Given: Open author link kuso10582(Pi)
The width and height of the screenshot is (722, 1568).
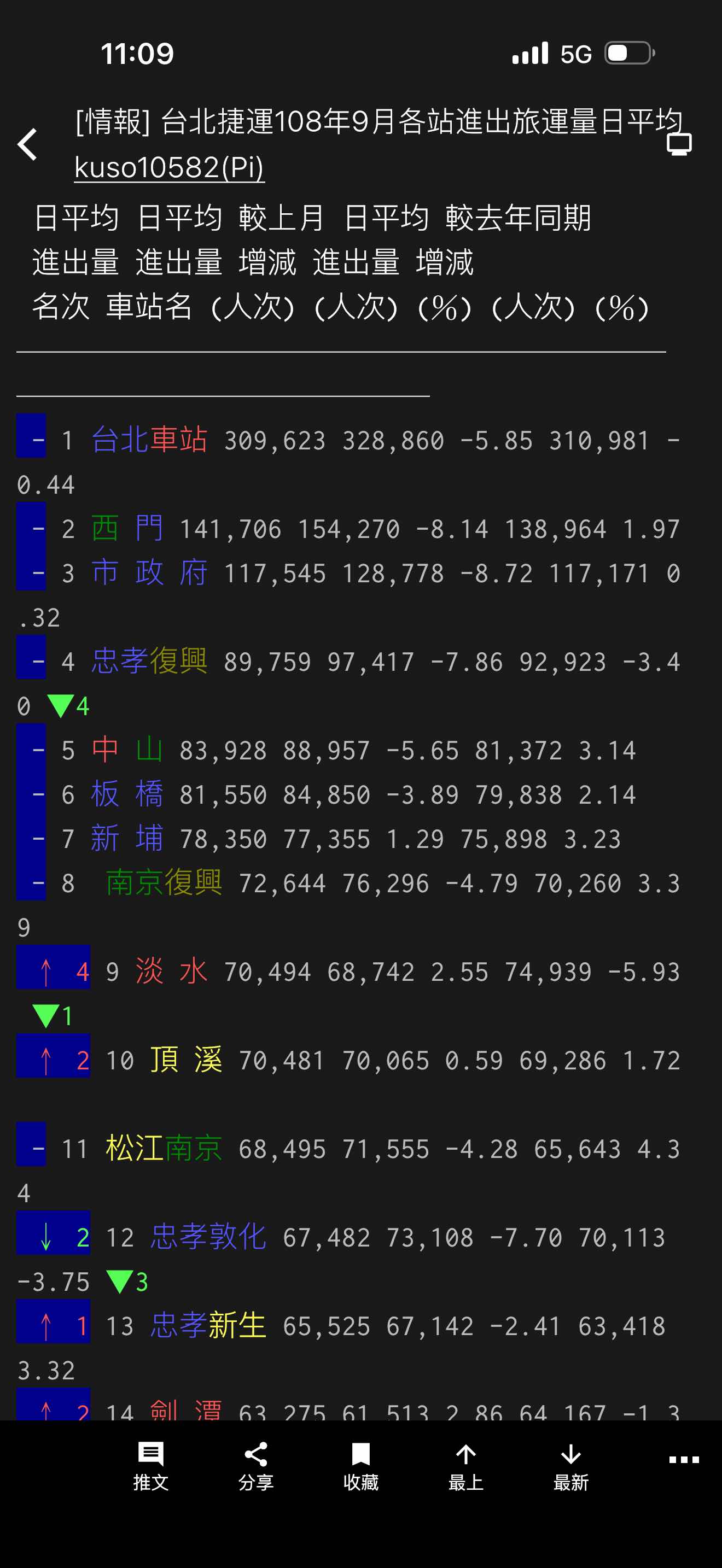Looking at the screenshot, I should (x=169, y=167).
